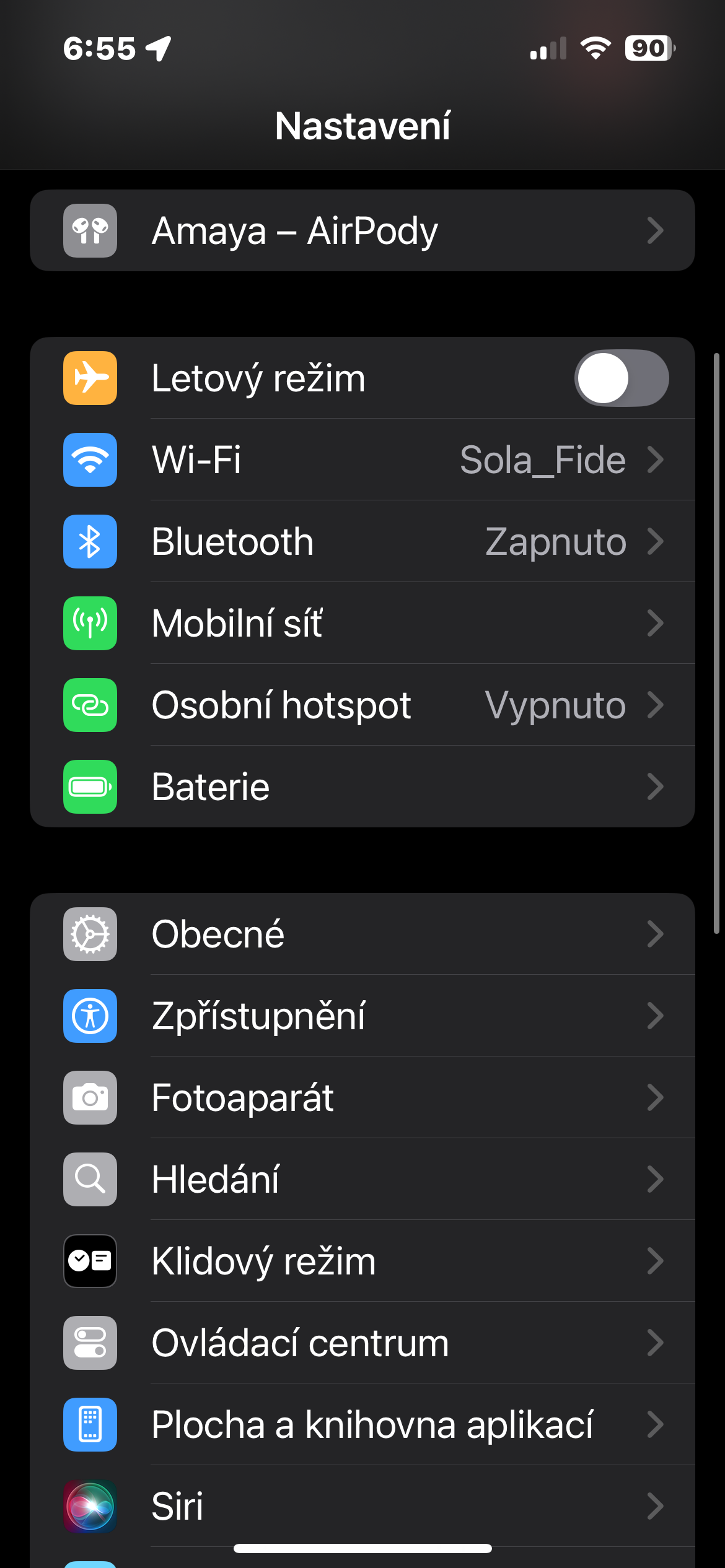Open Hledání settings
Image resolution: width=725 pixels, height=1568 pixels.
click(x=362, y=1179)
